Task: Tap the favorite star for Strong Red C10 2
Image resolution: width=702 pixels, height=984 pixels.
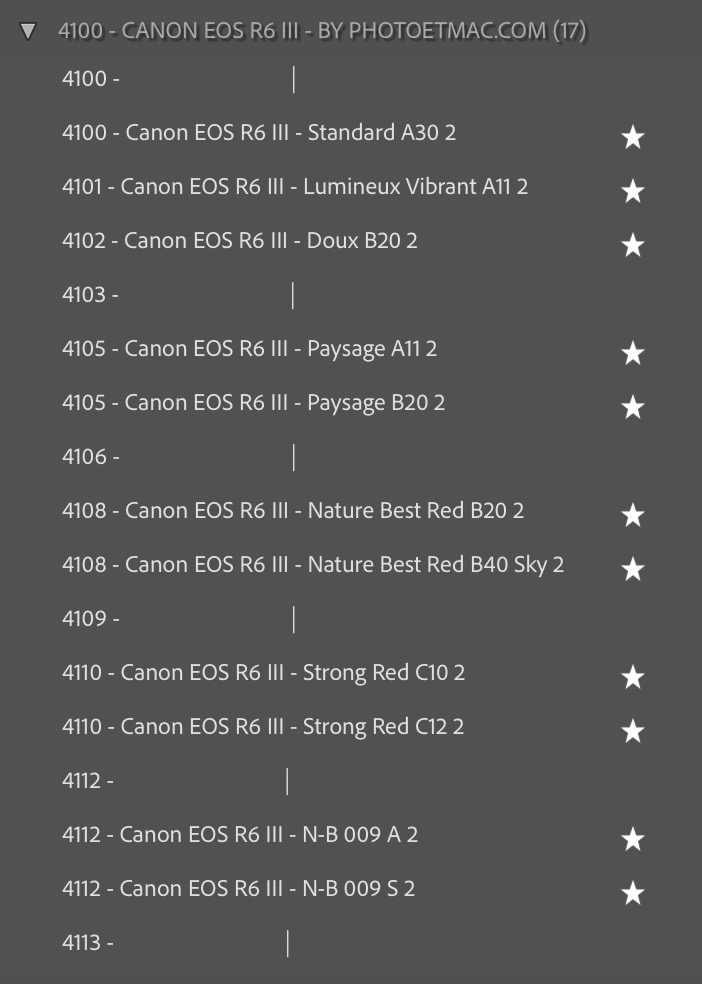Action: coord(632,677)
